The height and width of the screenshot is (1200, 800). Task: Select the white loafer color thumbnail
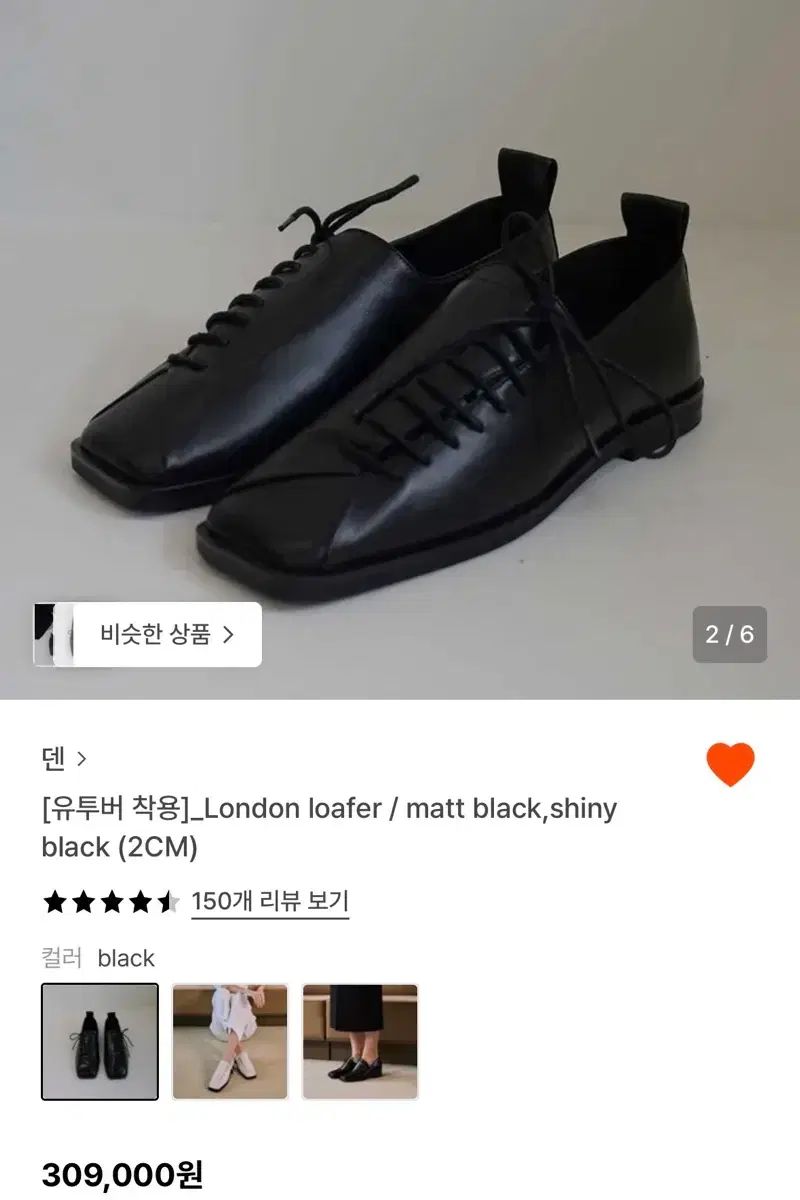tap(230, 1041)
